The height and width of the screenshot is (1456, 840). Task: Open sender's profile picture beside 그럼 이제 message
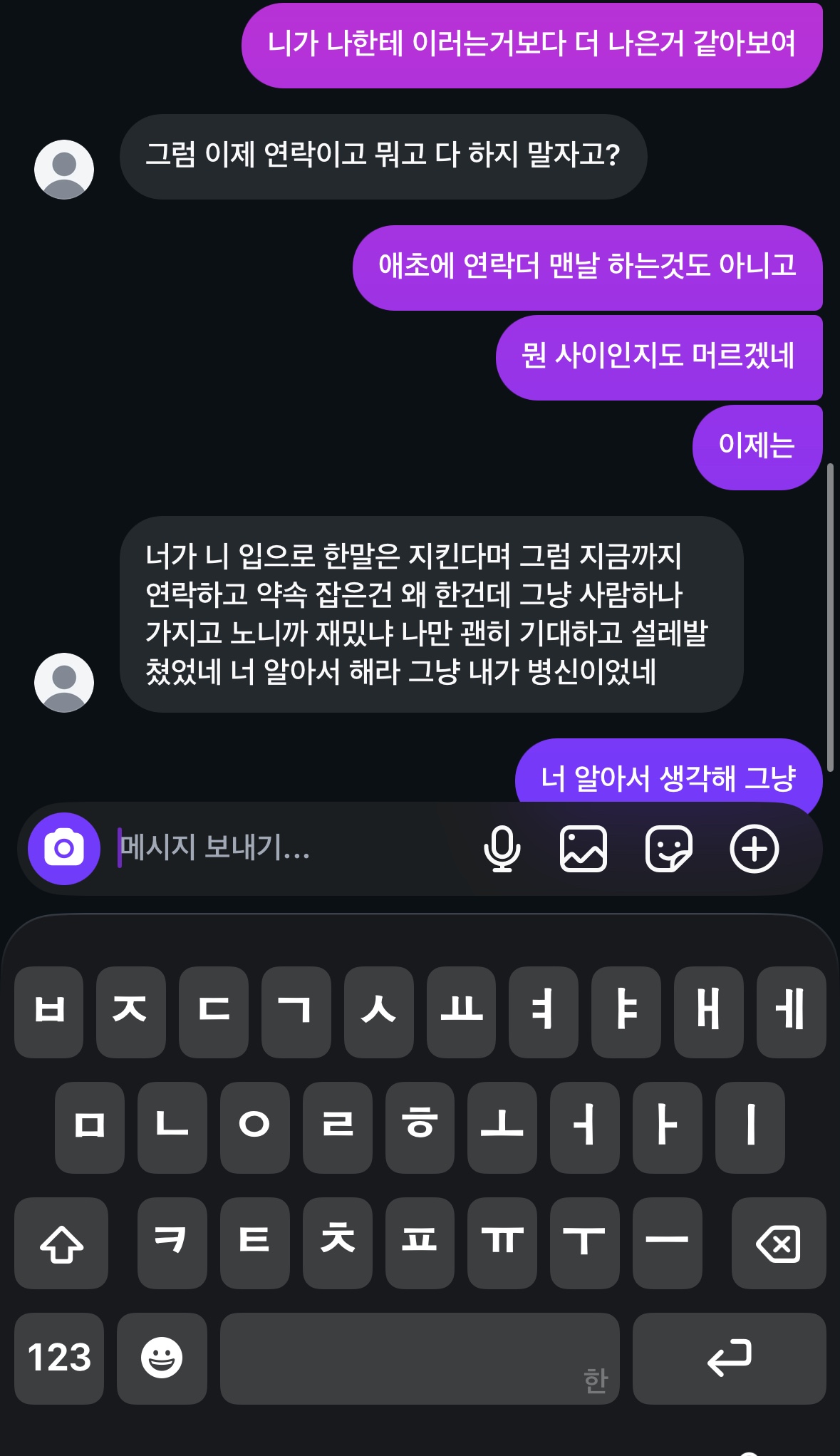(x=64, y=170)
